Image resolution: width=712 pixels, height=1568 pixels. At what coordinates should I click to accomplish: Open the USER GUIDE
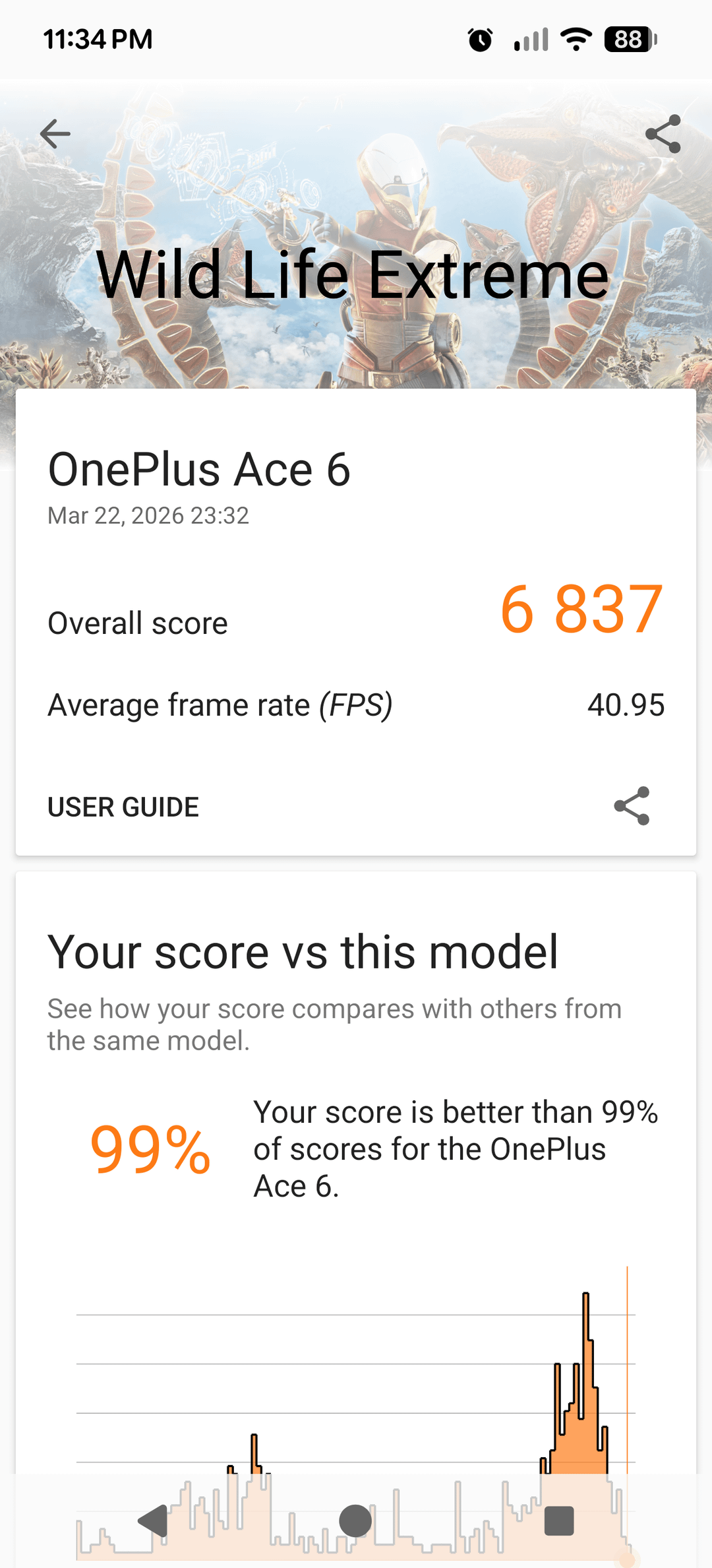123,807
